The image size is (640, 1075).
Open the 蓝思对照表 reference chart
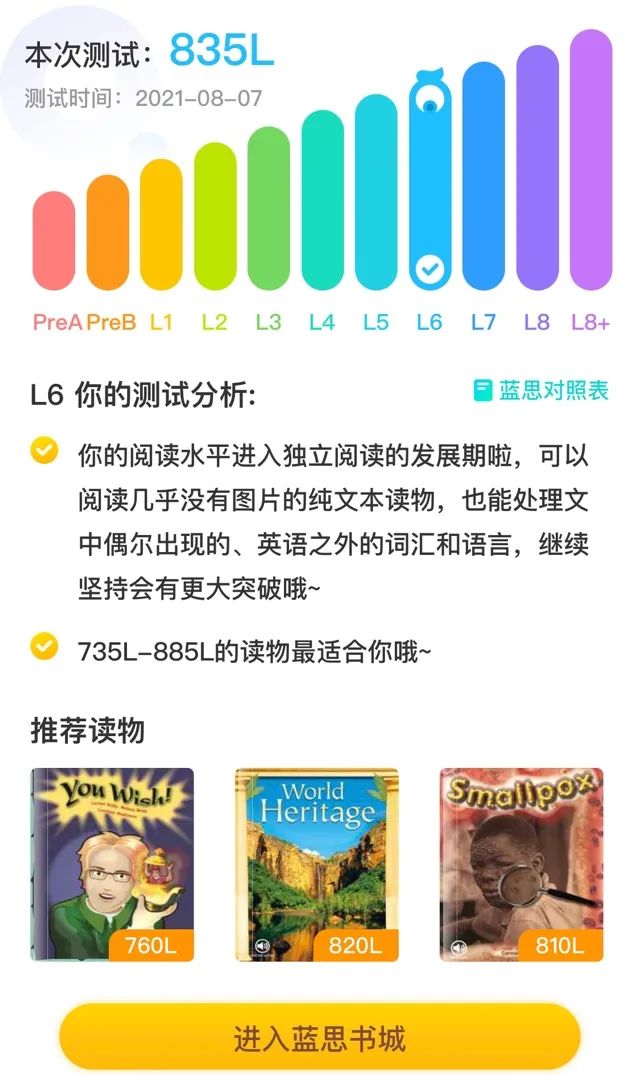pos(541,390)
